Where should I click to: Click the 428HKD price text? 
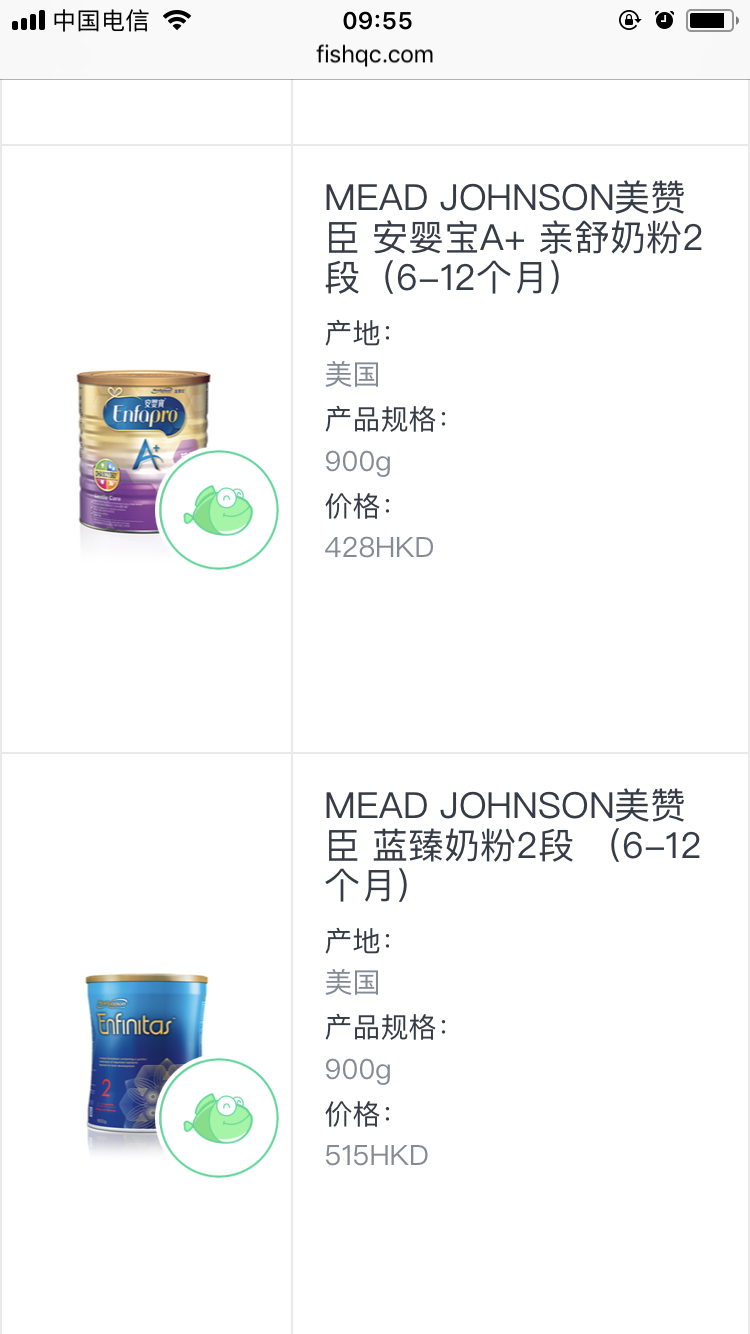(x=380, y=547)
